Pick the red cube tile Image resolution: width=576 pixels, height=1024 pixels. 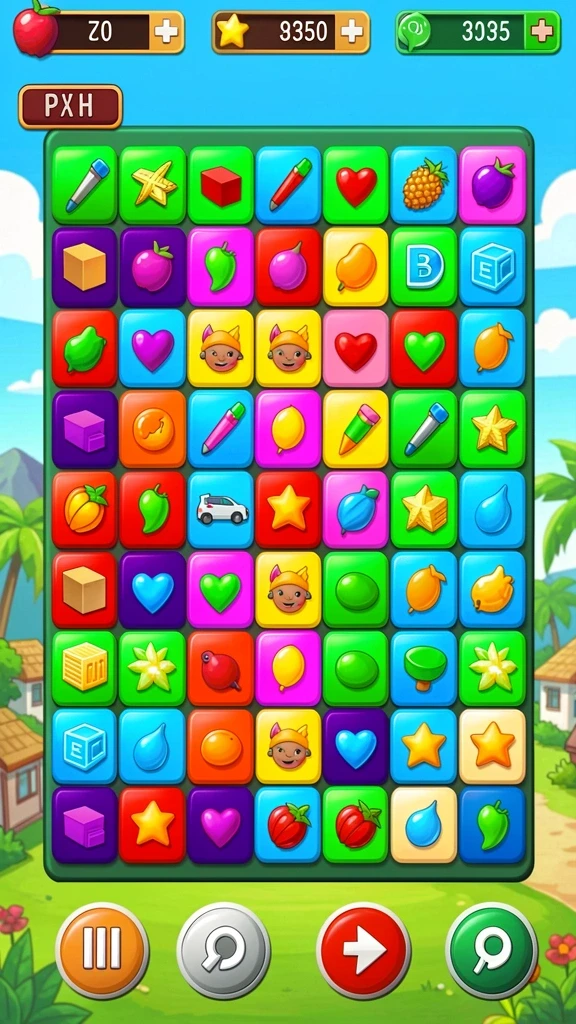click(x=221, y=185)
